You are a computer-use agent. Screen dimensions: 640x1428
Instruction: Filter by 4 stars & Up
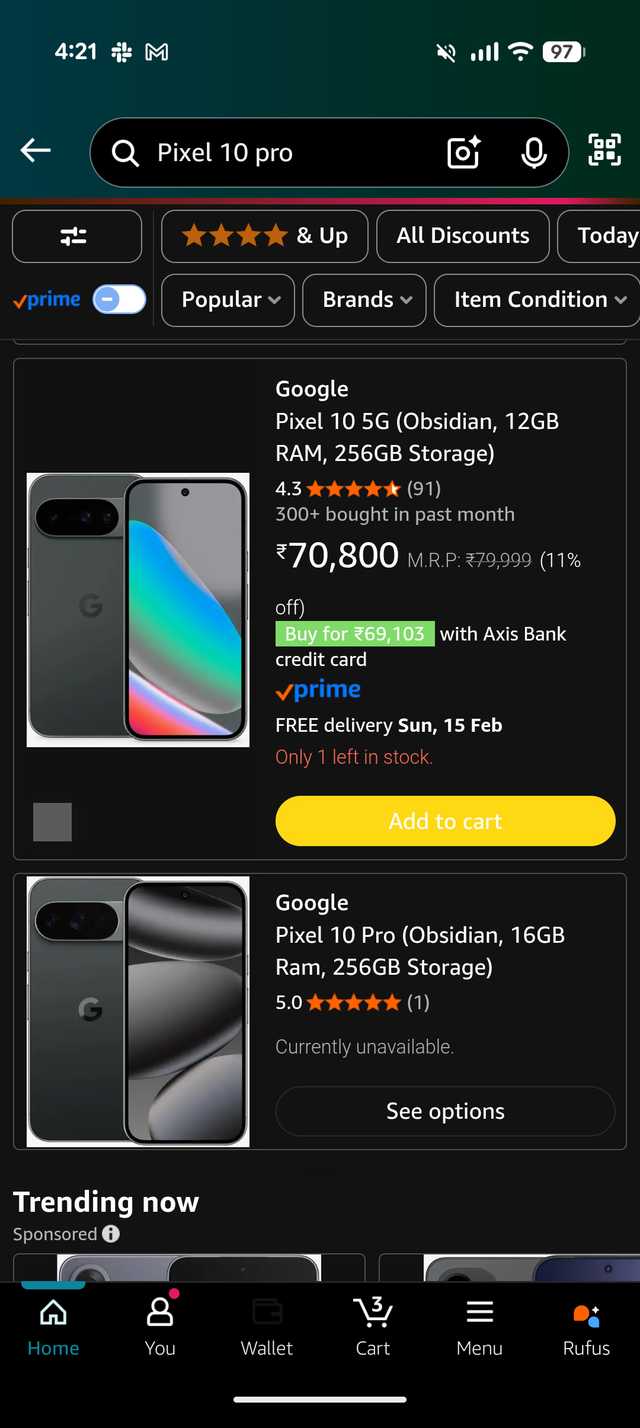265,236
